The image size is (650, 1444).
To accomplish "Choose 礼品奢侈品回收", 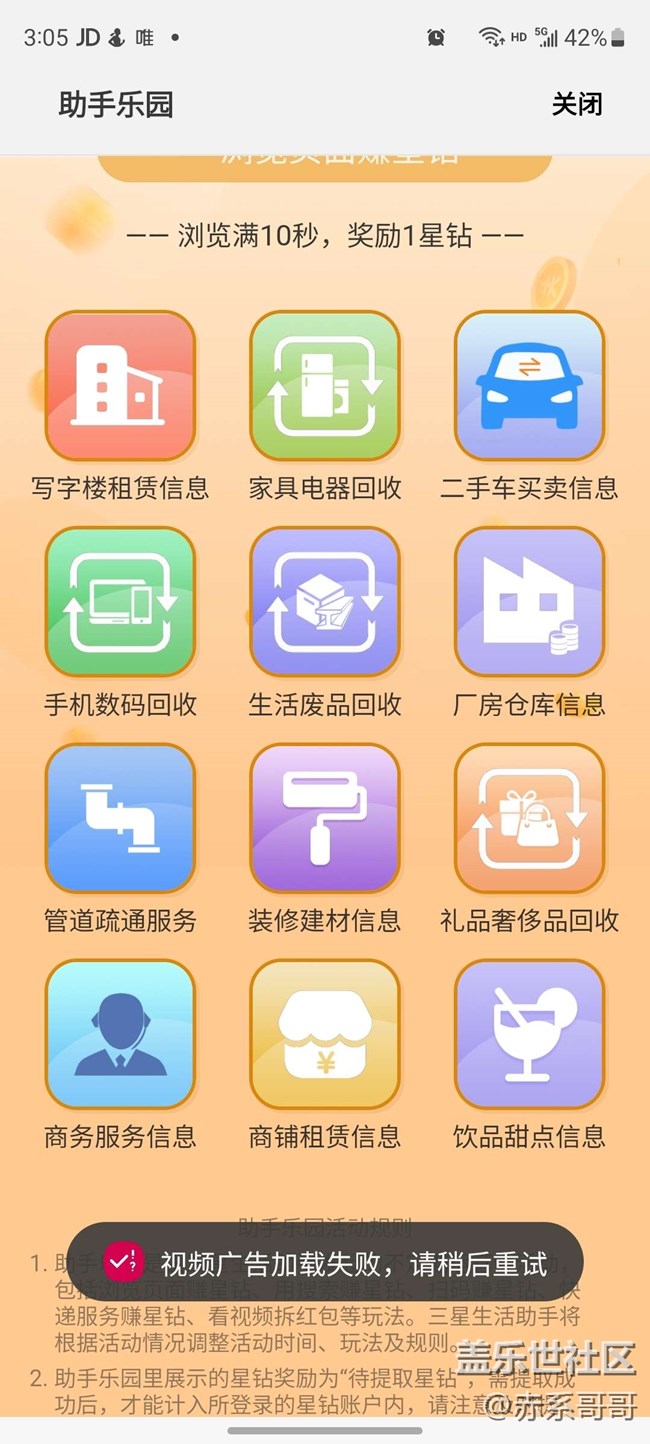I will click(x=530, y=818).
